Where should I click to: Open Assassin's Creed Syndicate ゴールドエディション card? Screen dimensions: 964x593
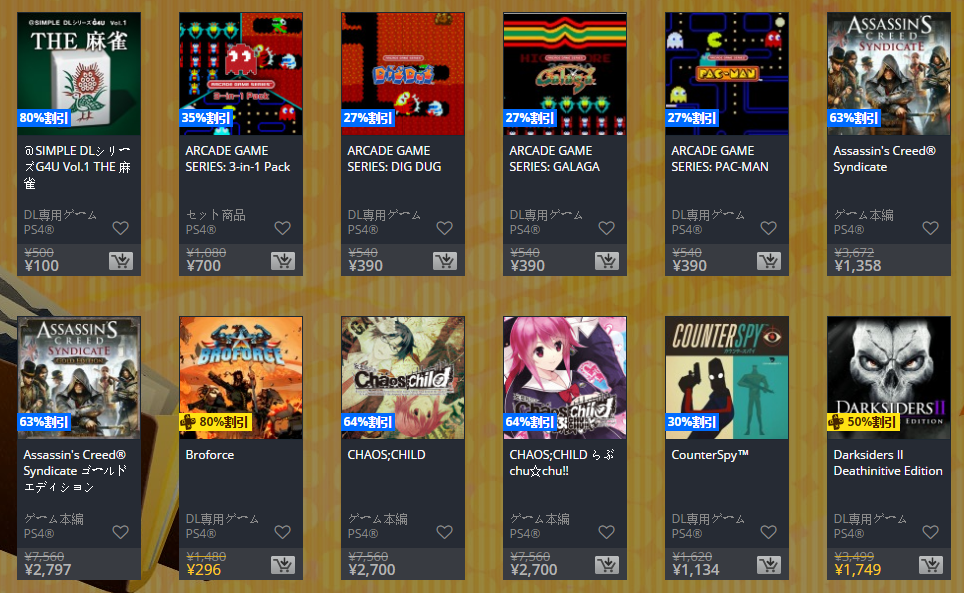pos(79,379)
